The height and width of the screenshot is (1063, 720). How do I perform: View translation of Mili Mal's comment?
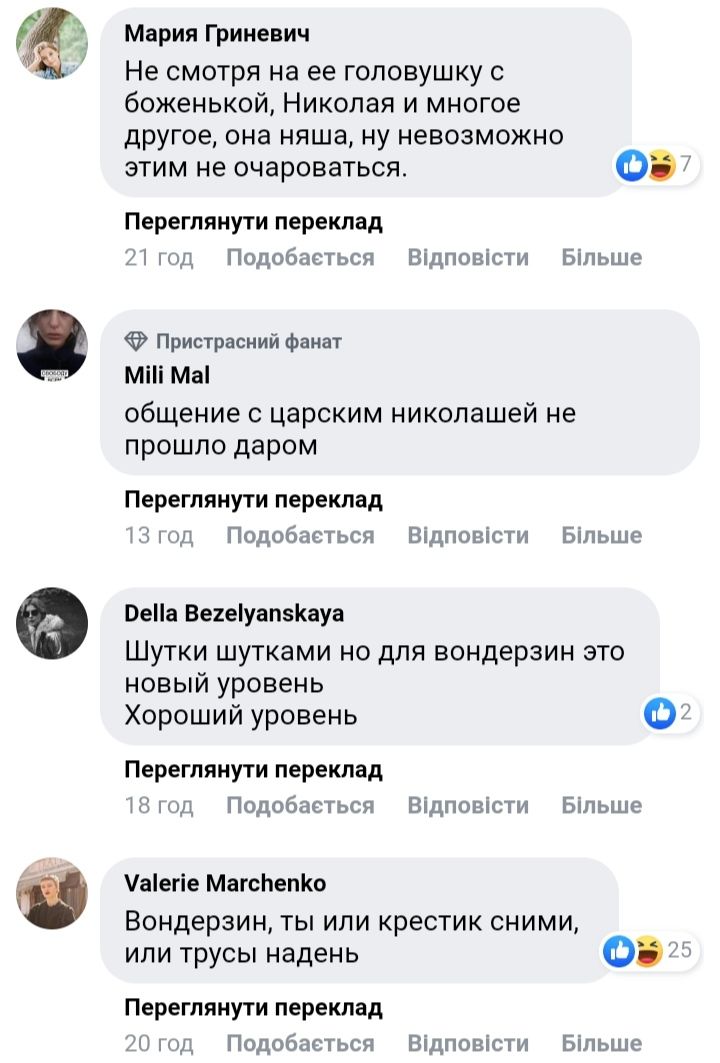point(253,499)
